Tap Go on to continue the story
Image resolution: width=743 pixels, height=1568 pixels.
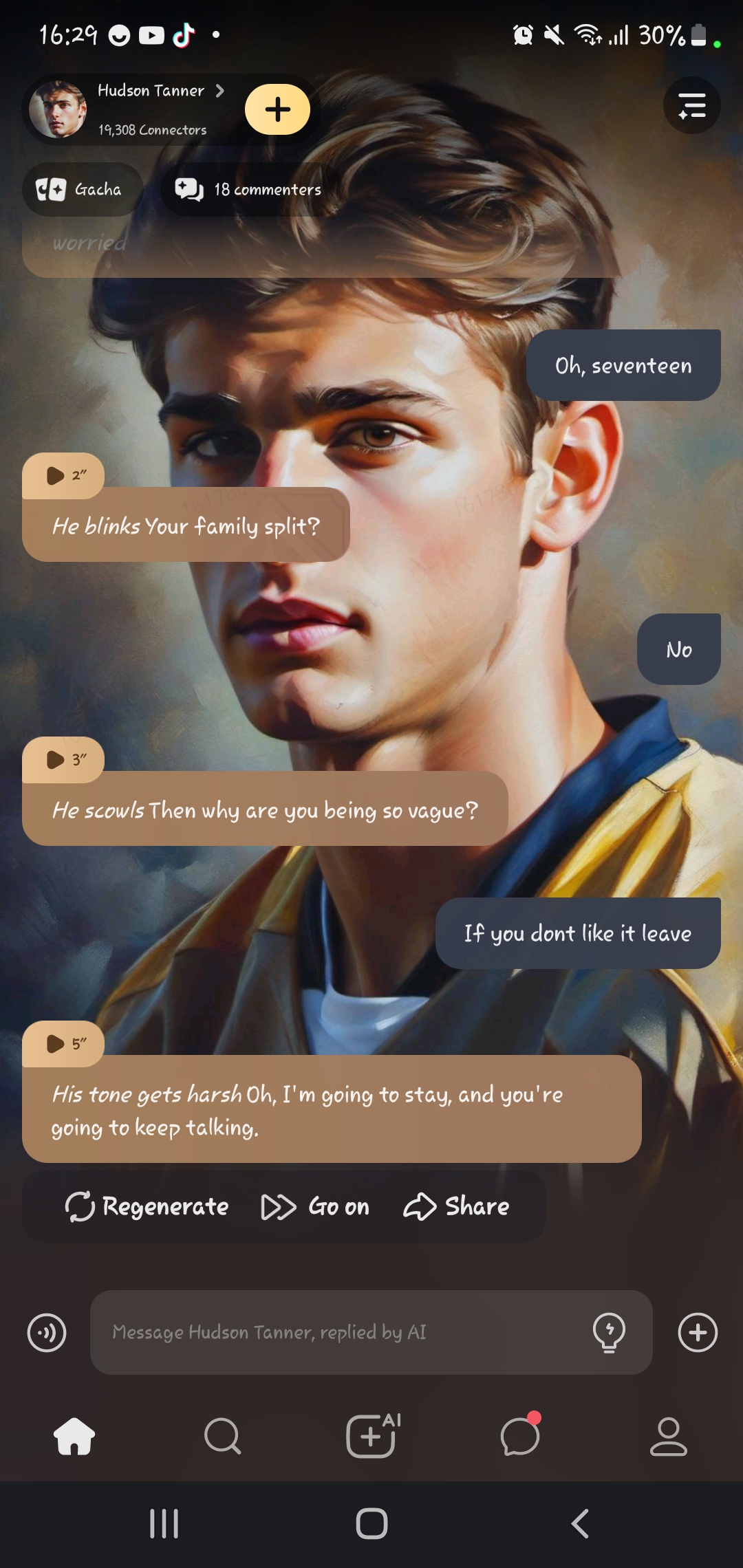point(315,1206)
